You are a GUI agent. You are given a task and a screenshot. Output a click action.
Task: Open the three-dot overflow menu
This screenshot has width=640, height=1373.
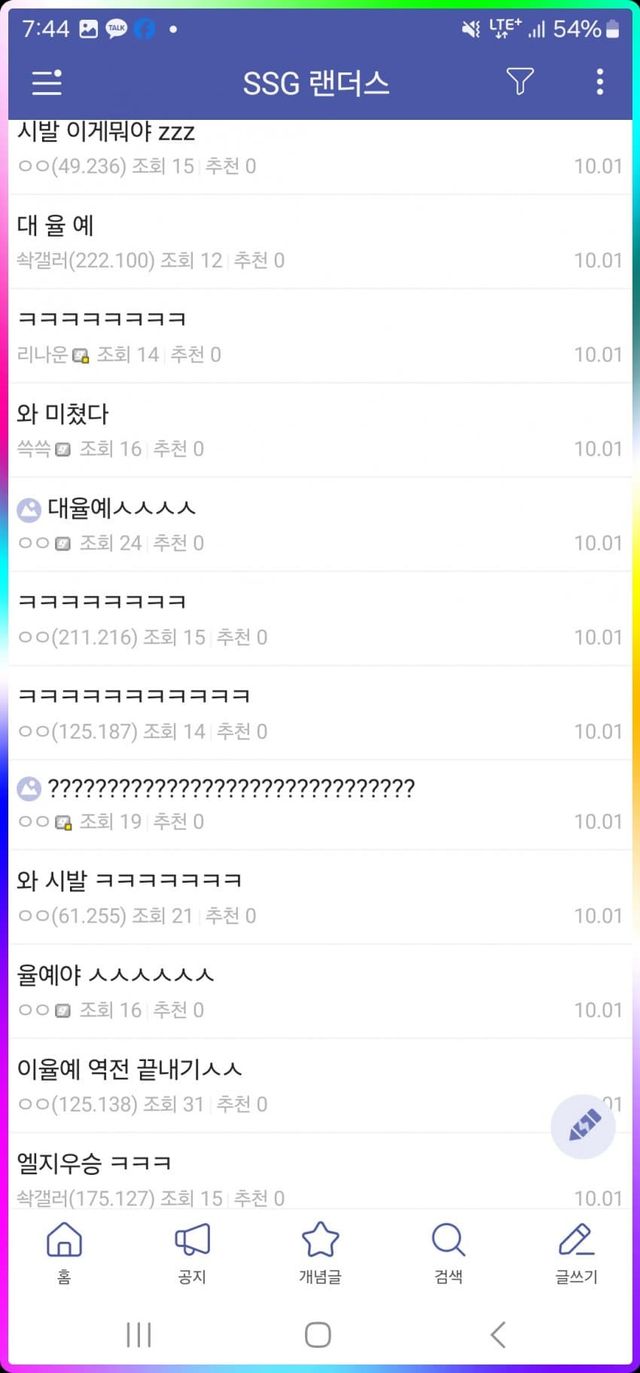[599, 82]
